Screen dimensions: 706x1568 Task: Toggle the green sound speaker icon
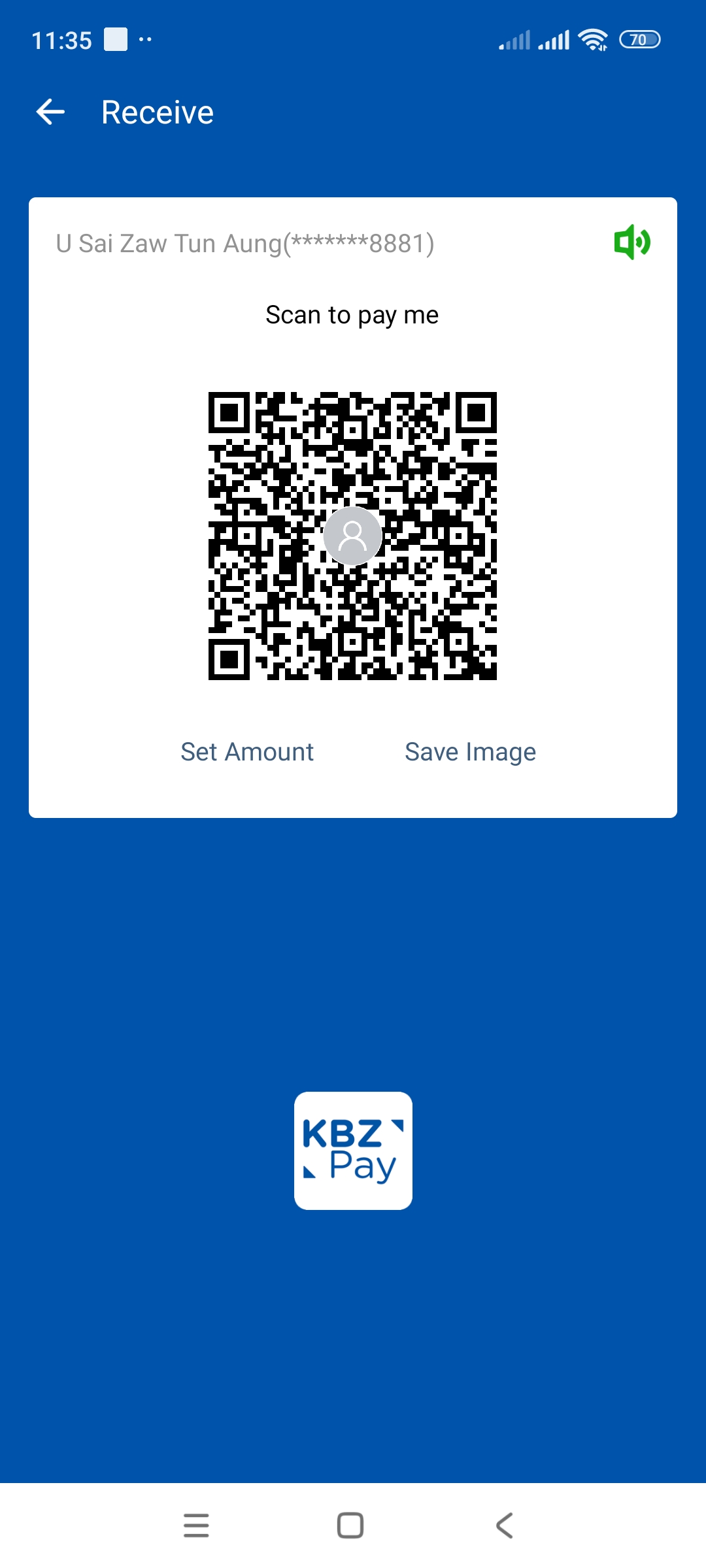pos(631,242)
